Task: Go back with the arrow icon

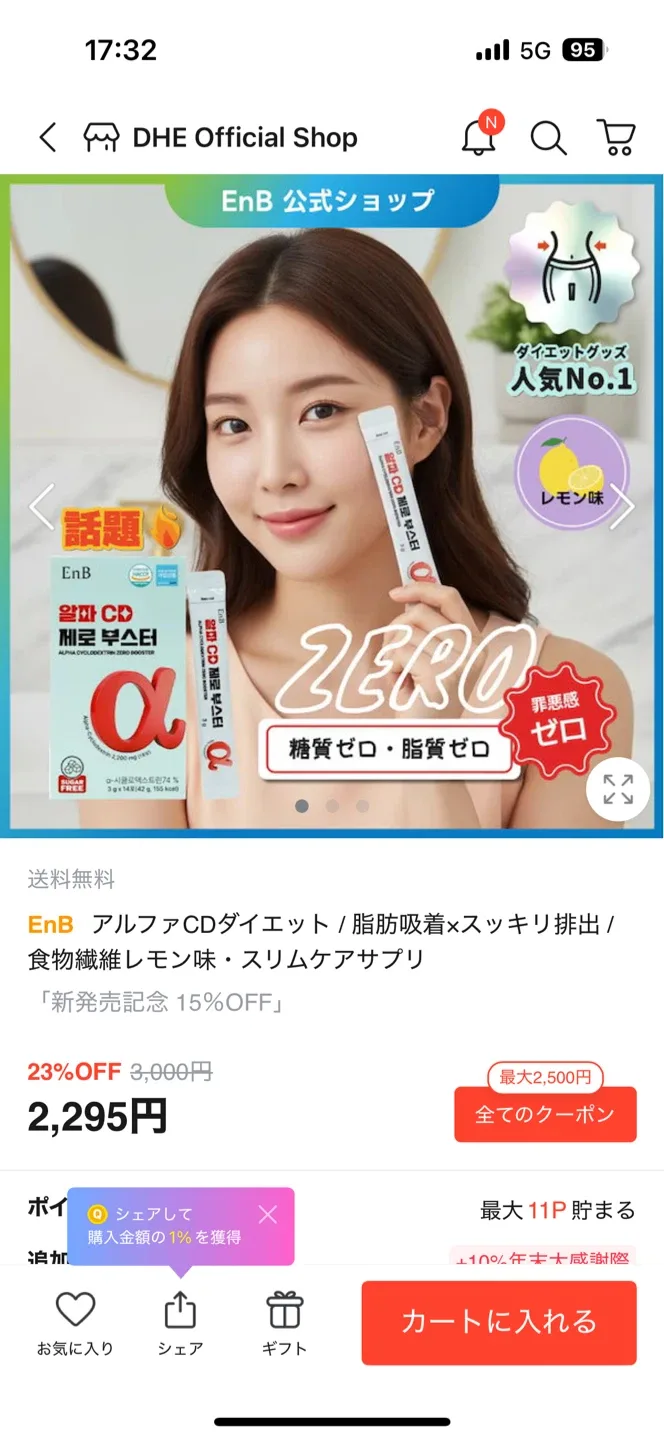Action: (x=47, y=137)
